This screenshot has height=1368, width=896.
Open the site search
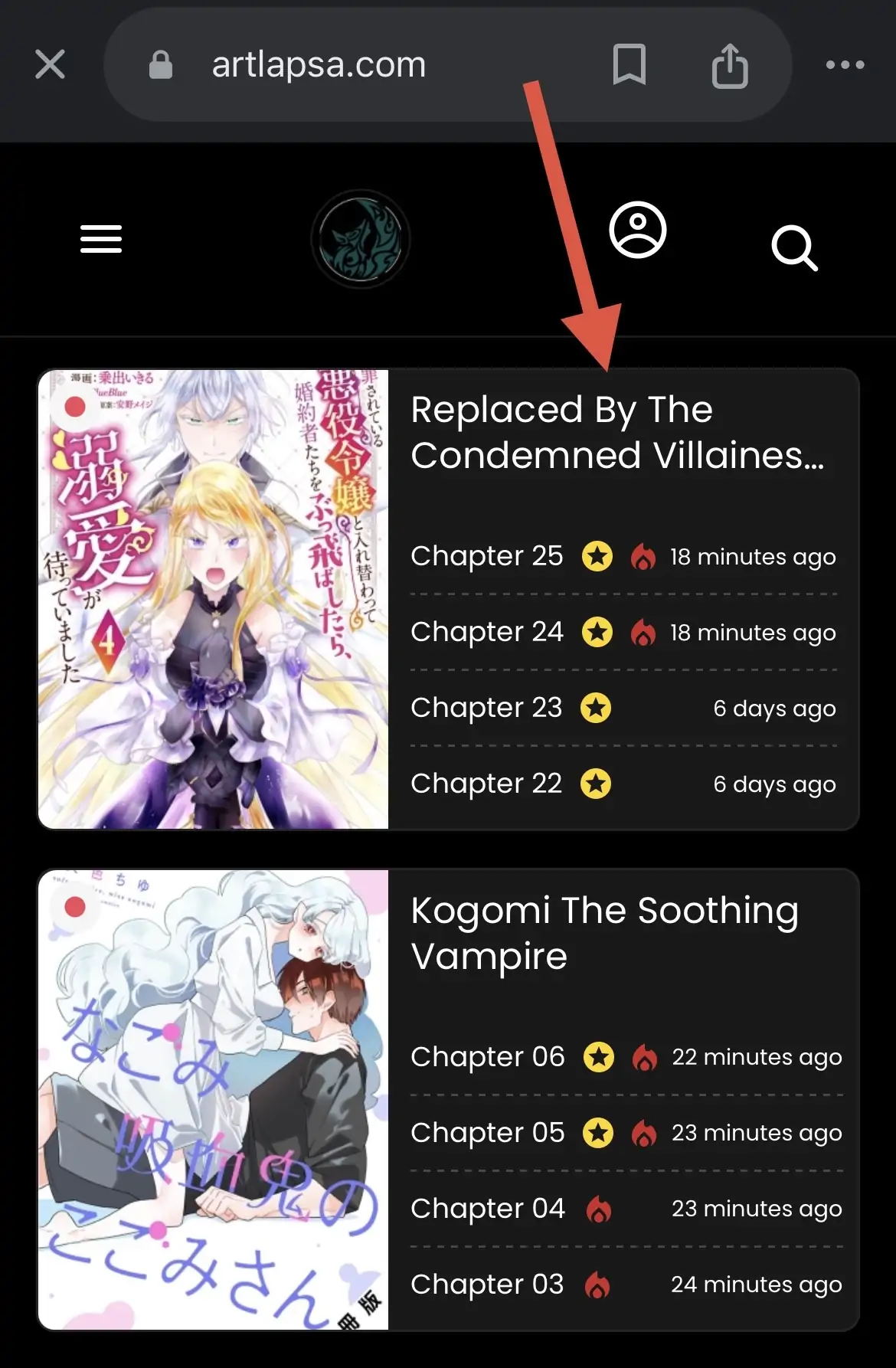(794, 247)
